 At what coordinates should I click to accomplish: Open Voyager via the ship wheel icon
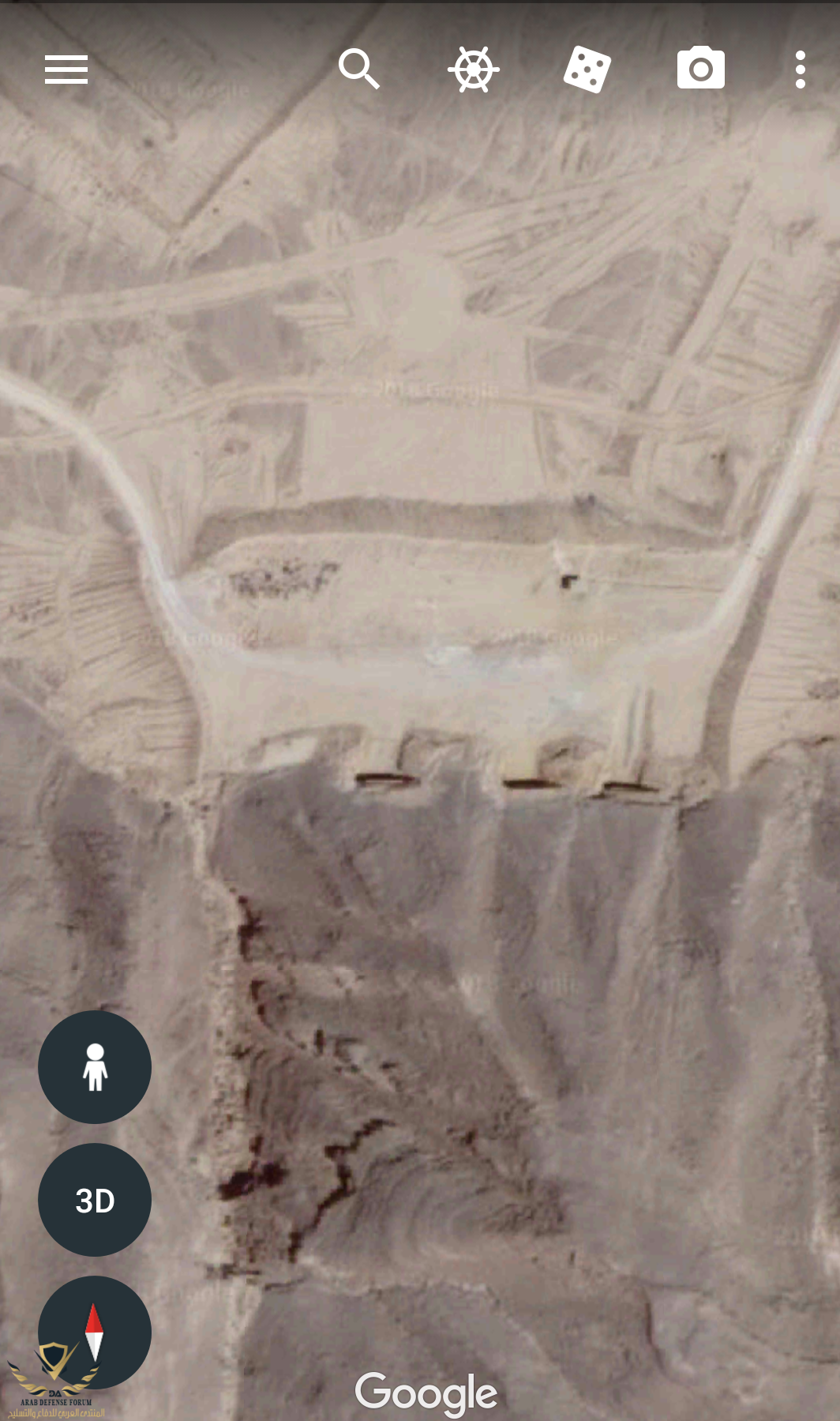click(x=474, y=70)
